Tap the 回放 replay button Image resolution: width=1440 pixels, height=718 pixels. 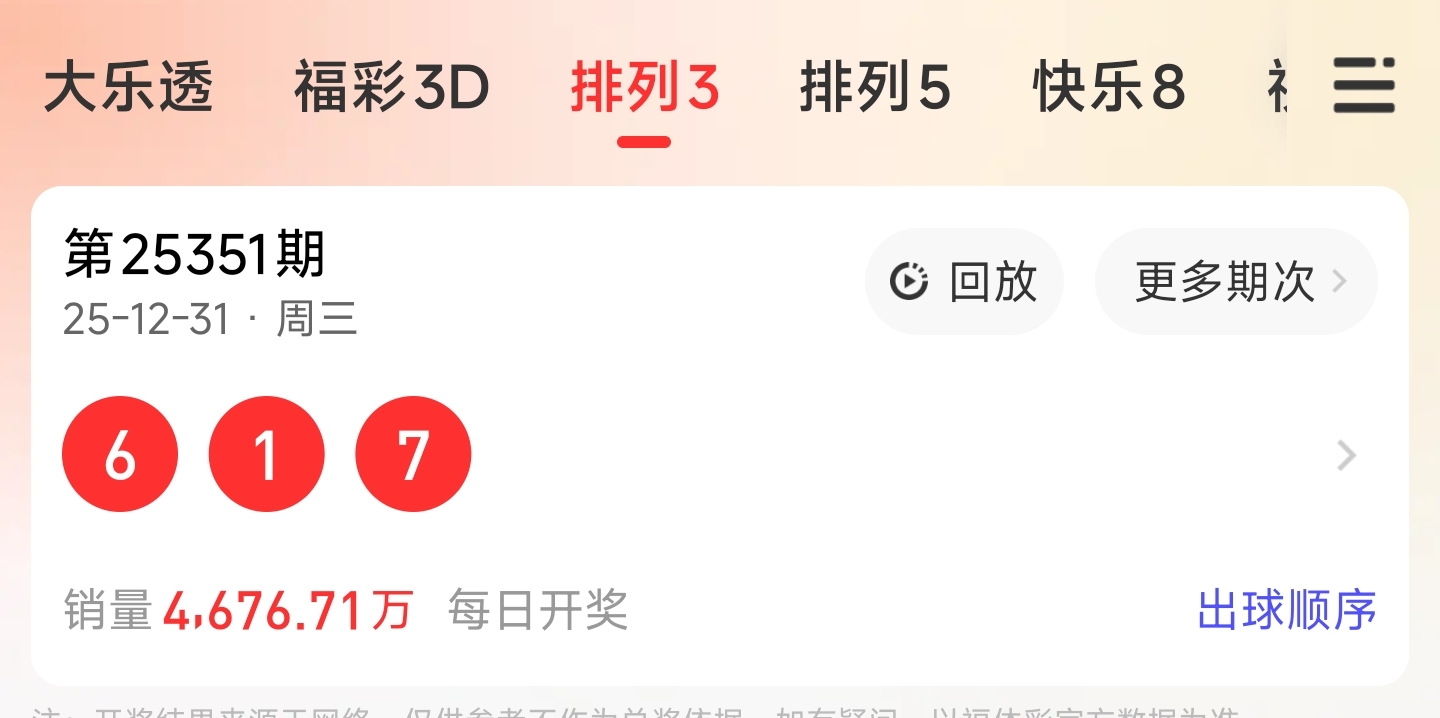(964, 282)
